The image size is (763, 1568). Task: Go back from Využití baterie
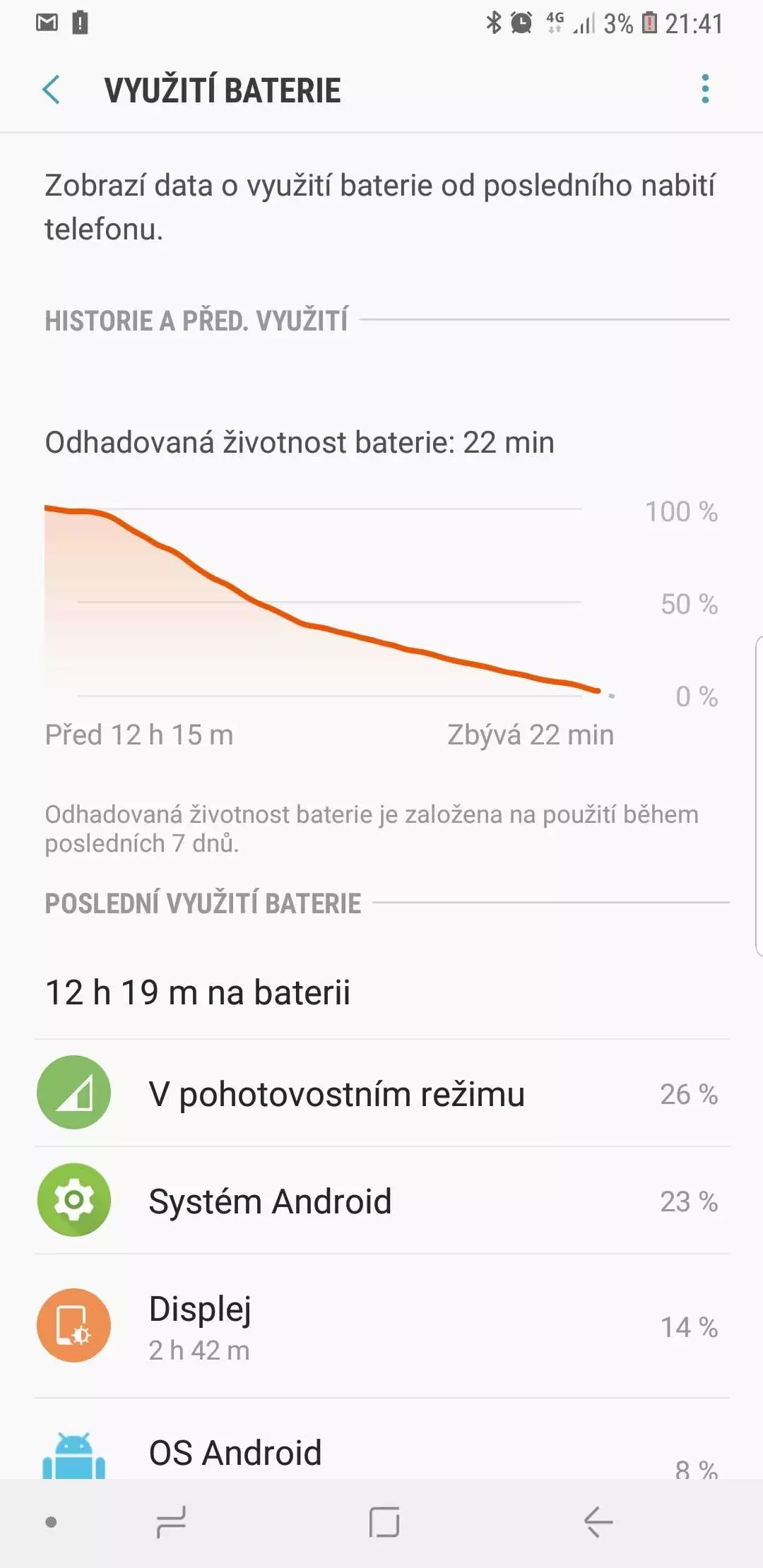click(51, 90)
